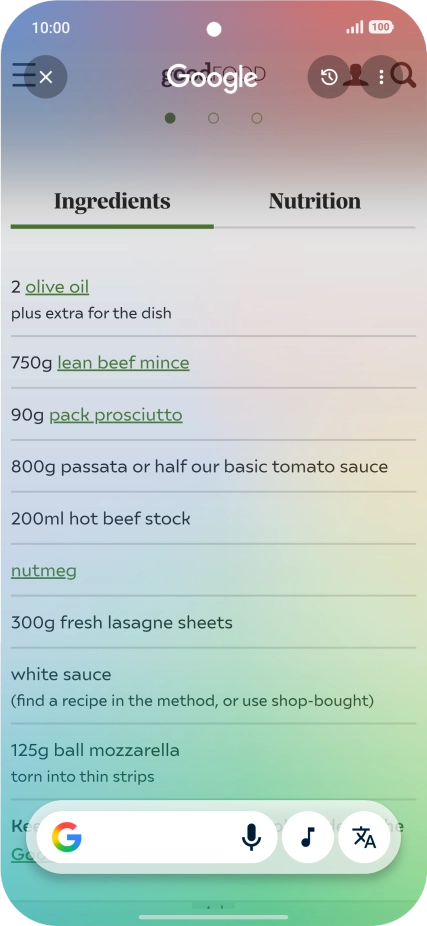Open the olive oil link
Screen dimensions: 427x926
pos(57,287)
